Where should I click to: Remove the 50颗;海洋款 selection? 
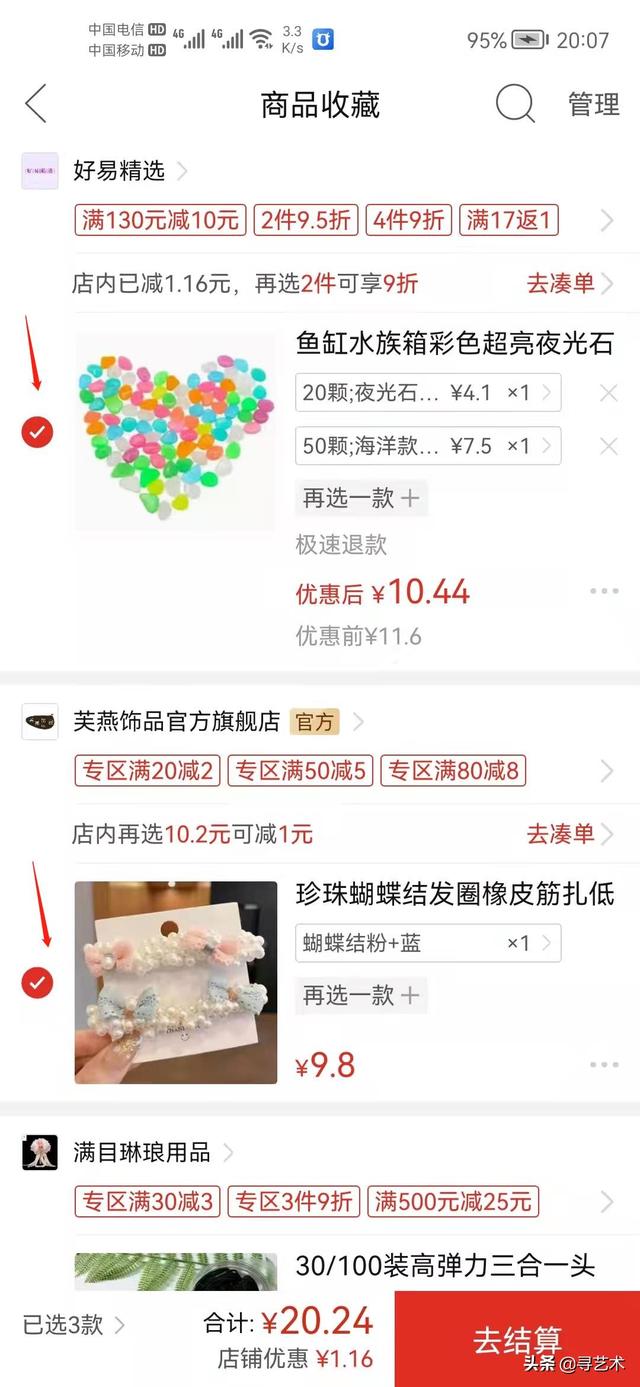click(608, 446)
